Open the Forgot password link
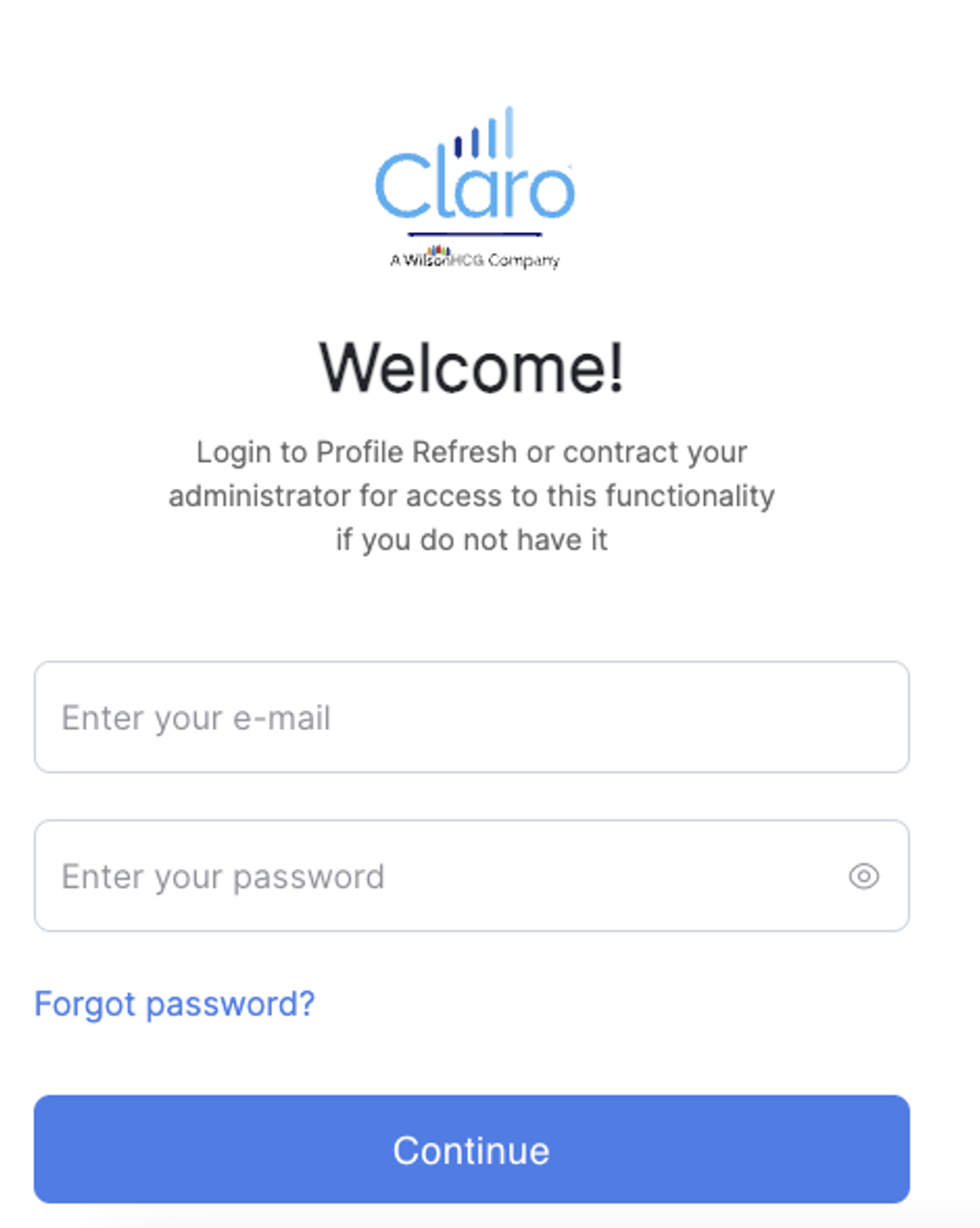 [x=174, y=1004]
